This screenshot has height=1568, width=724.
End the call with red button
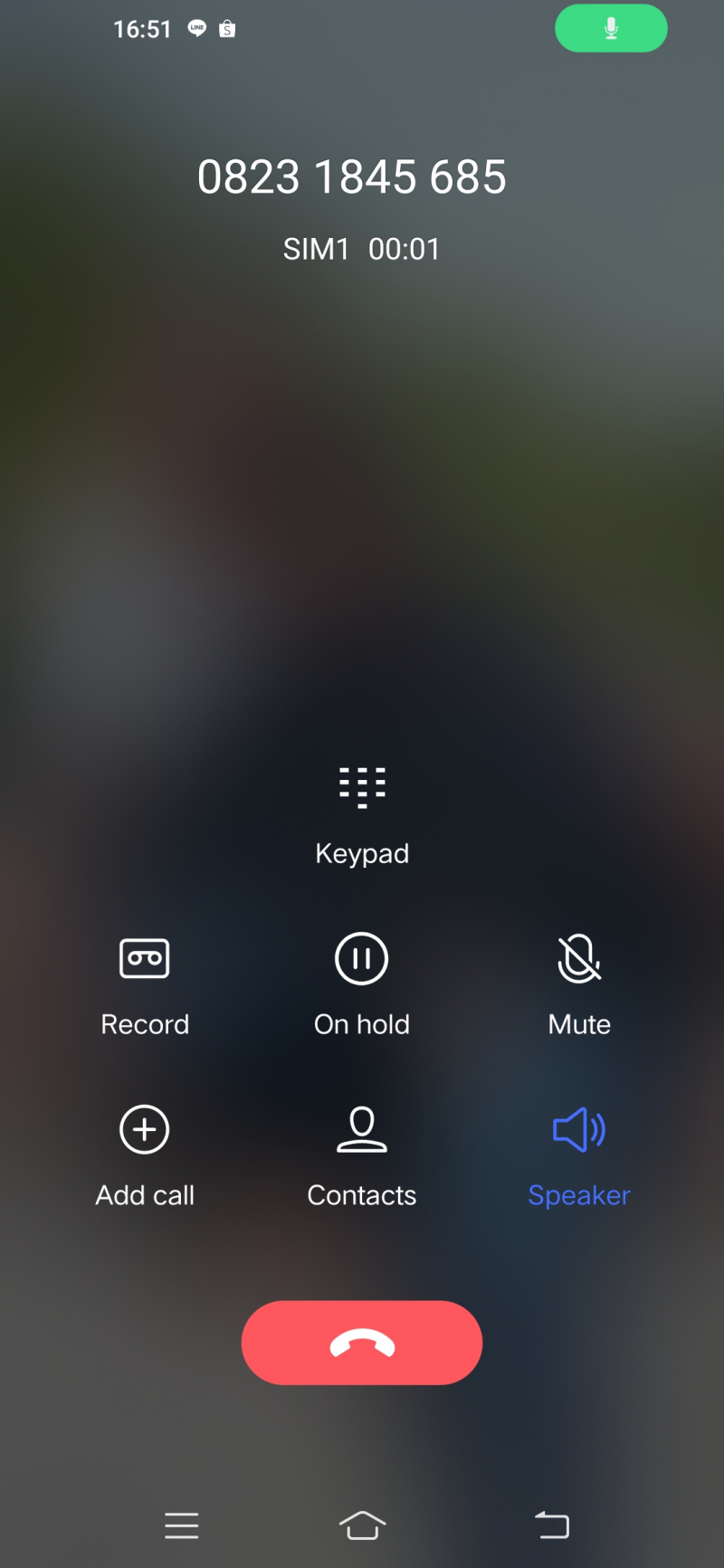[x=362, y=1343]
